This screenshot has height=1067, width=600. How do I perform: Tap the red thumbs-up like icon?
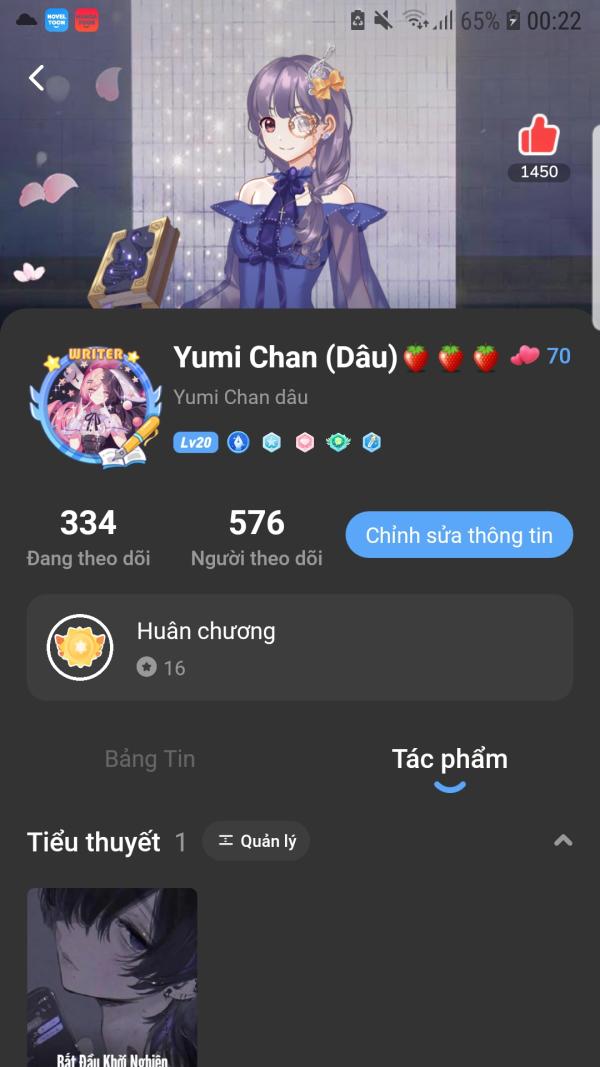[x=538, y=136]
